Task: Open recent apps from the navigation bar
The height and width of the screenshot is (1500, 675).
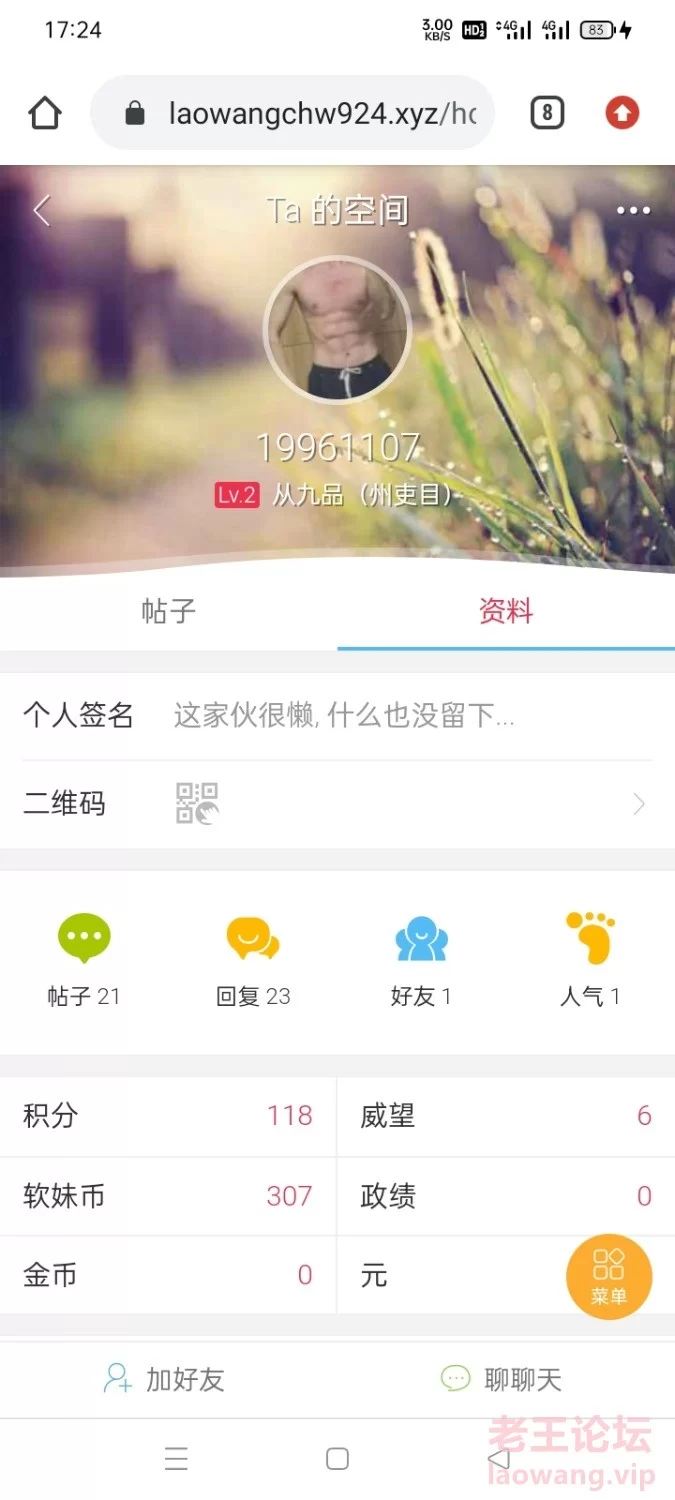Action: pyautogui.click(x=176, y=1459)
